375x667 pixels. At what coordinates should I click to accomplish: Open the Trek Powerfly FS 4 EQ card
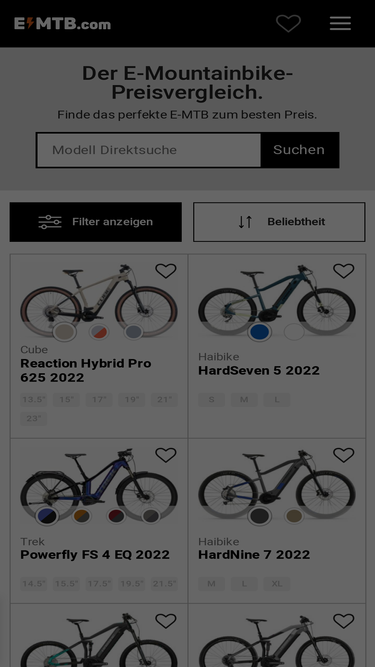click(99, 521)
